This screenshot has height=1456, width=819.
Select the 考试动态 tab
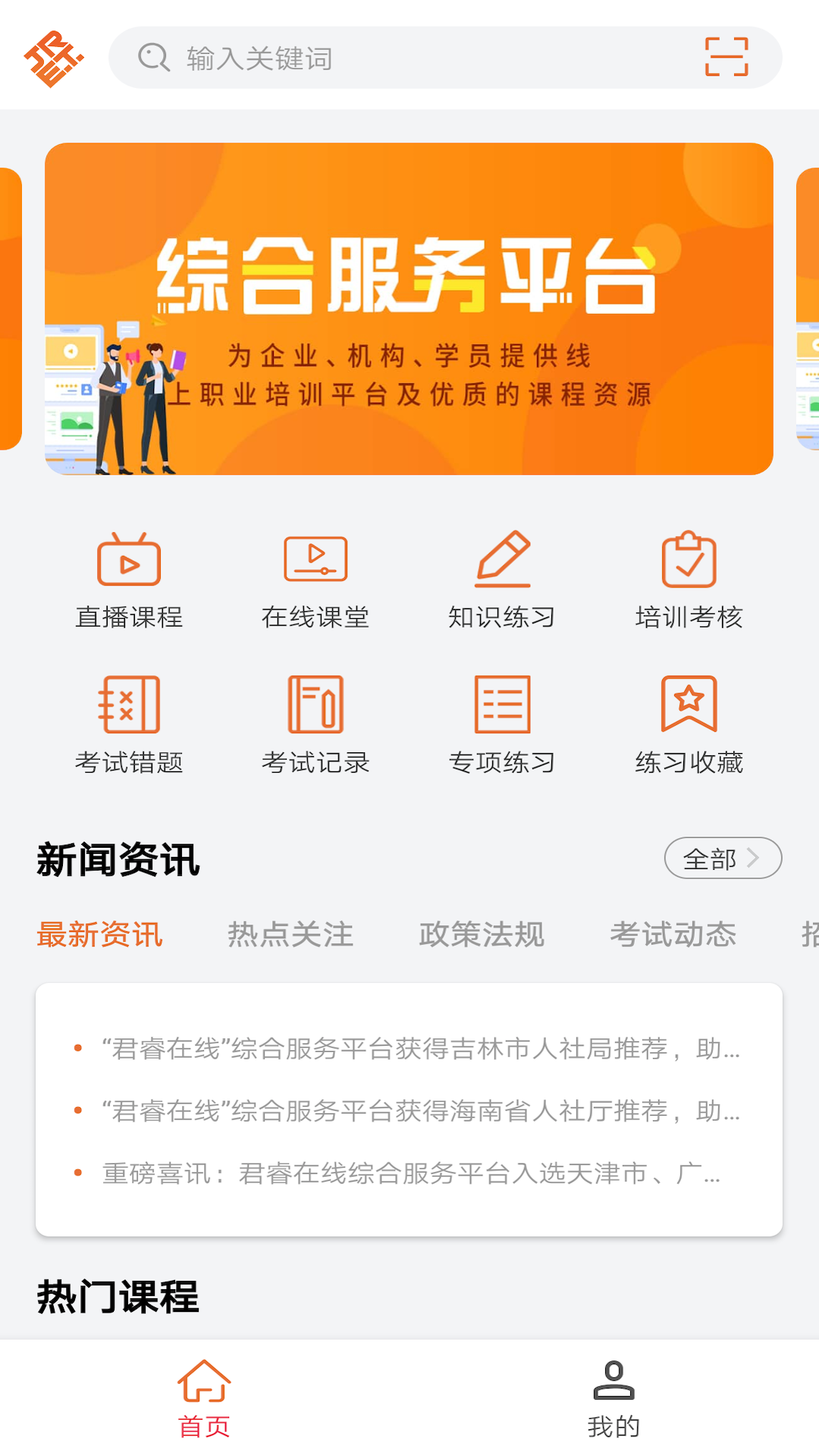[x=673, y=934]
